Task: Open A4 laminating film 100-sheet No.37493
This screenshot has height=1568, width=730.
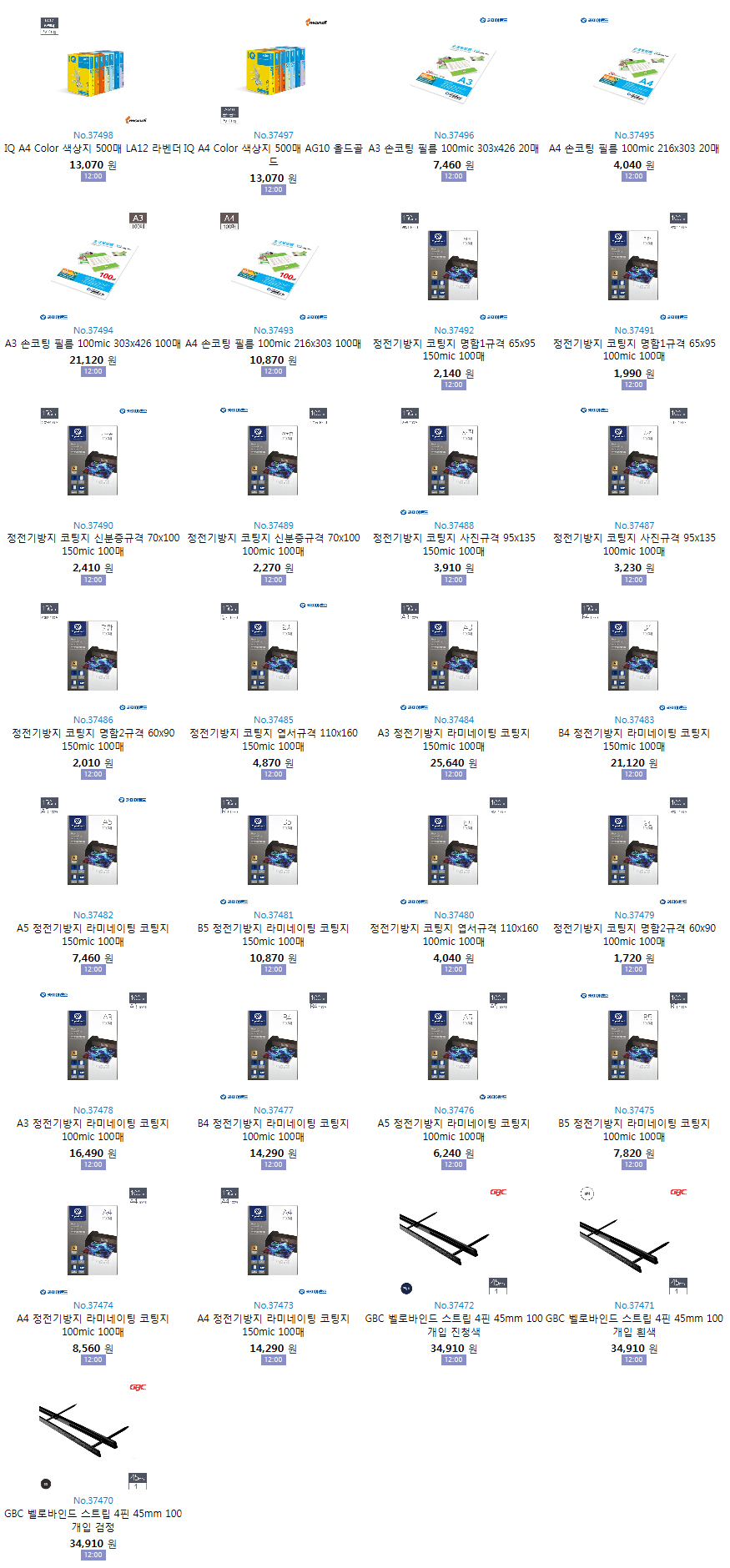Action: click(x=273, y=344)
